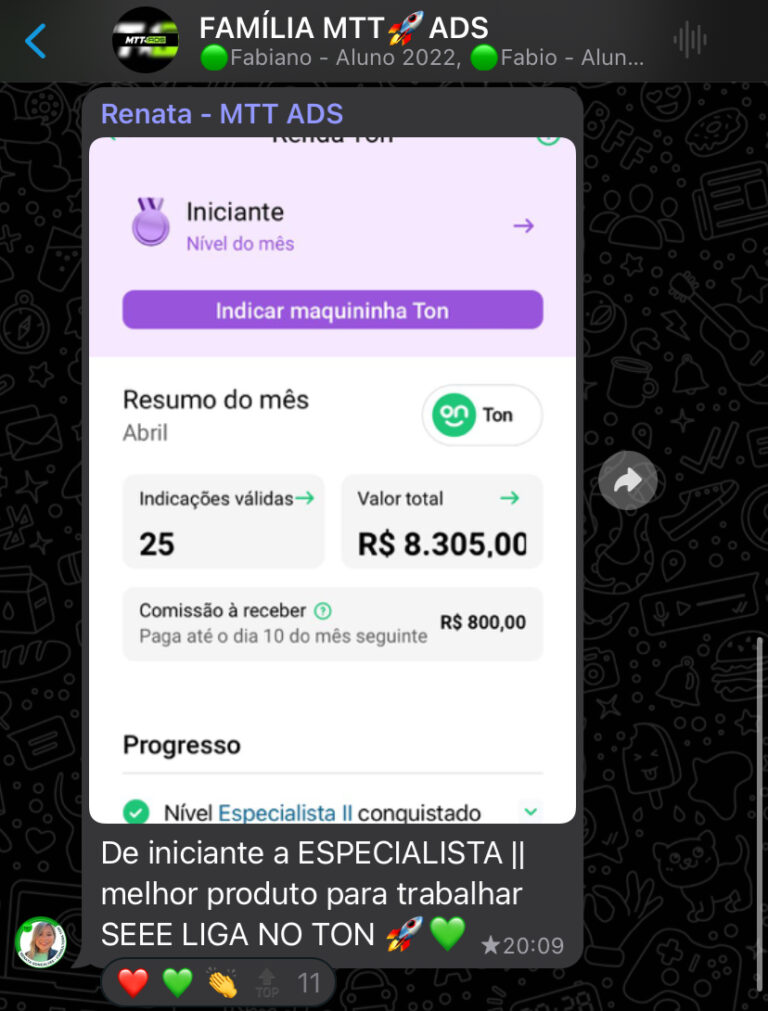
Task: Forward Renata's image message
Action: [627, 482]
